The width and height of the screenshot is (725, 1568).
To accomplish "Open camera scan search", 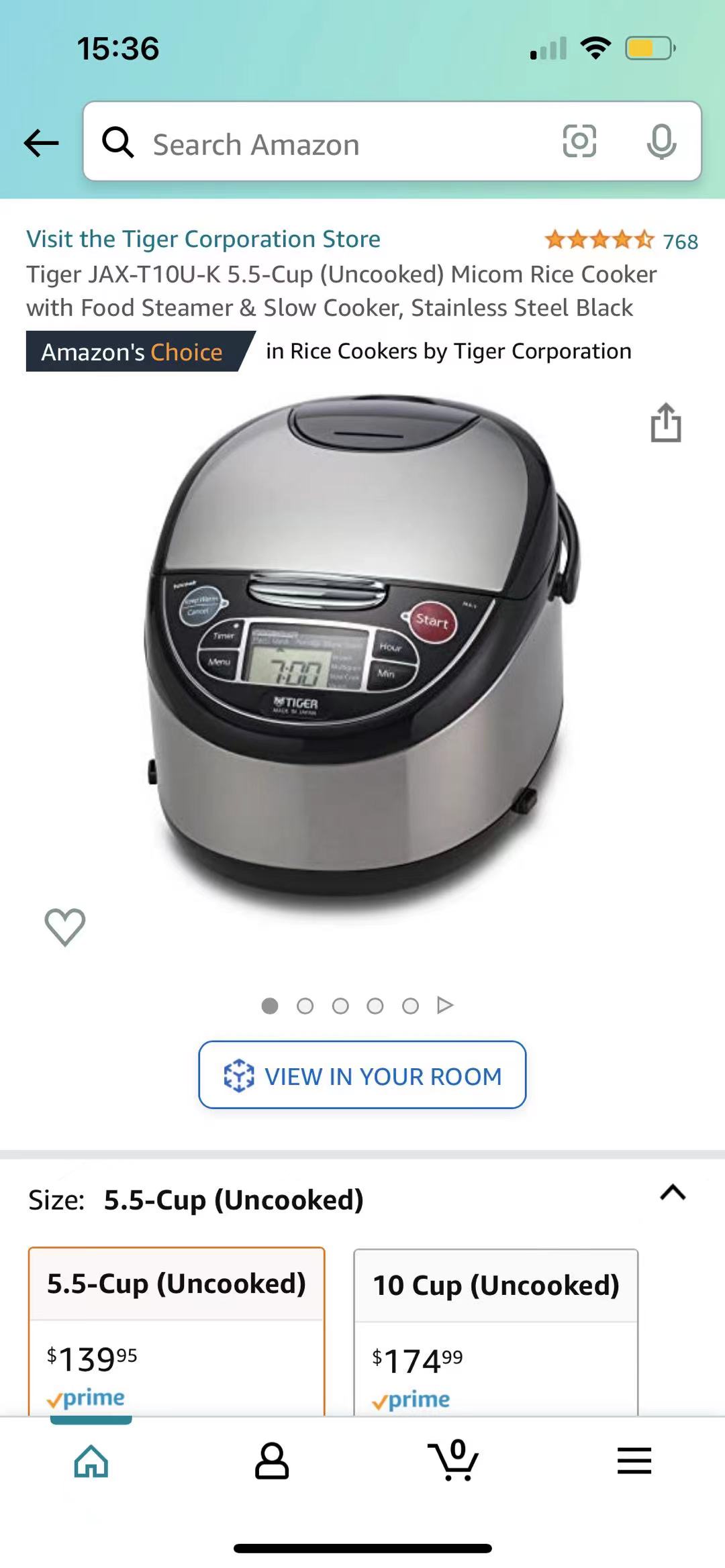I will coord(579,142).
